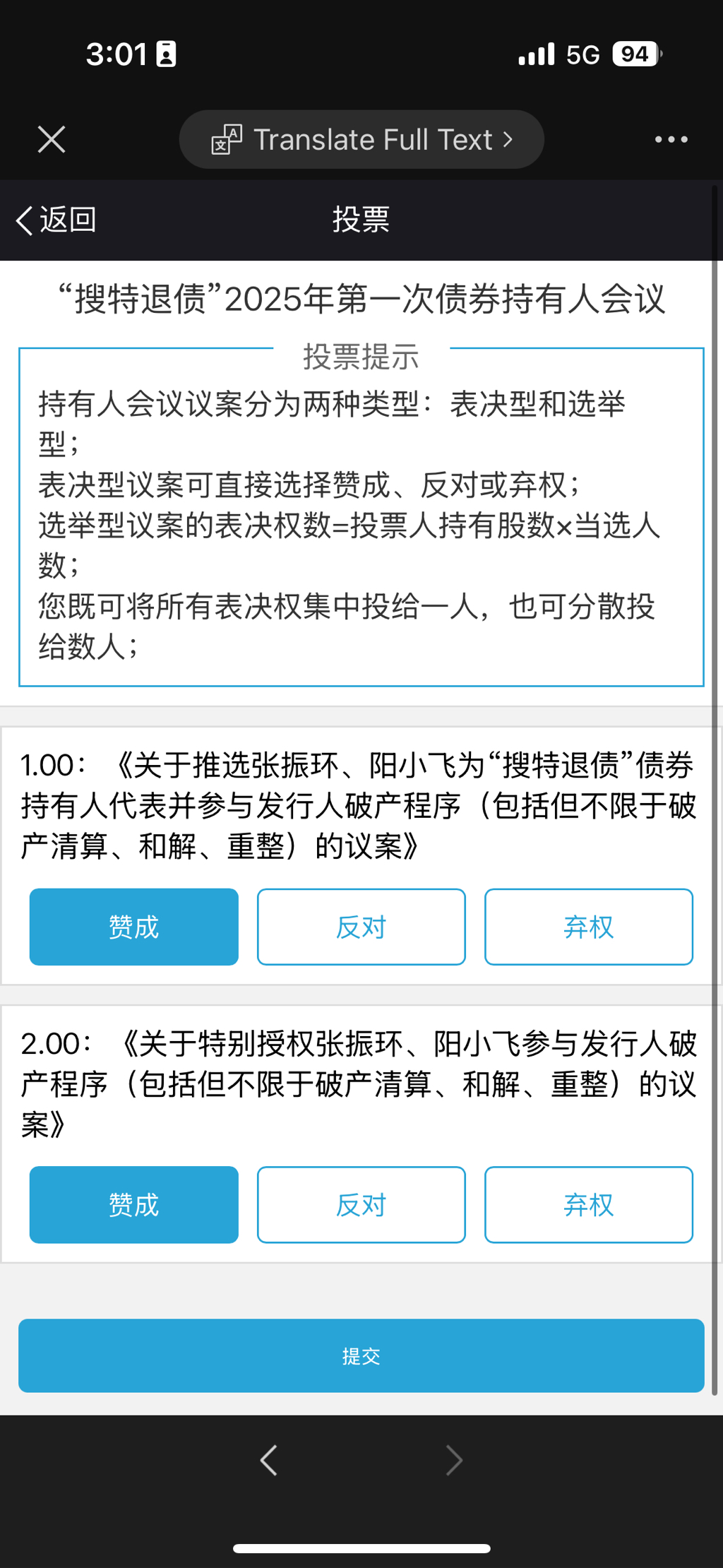Tap Translate Full Text
Screen dimensions: 723x1568
tap(361, 139)
